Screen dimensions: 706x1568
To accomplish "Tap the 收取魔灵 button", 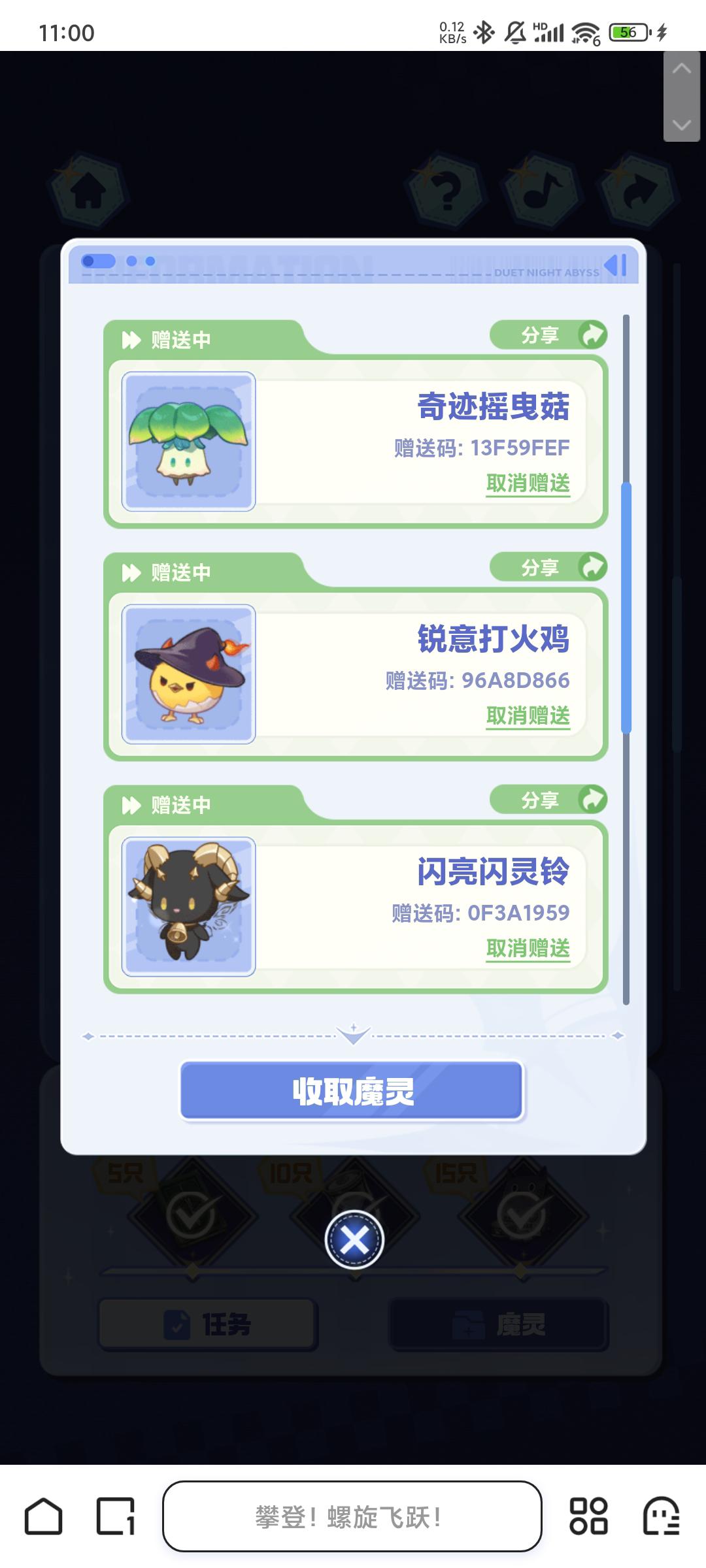I will [x=352, y=1091].
